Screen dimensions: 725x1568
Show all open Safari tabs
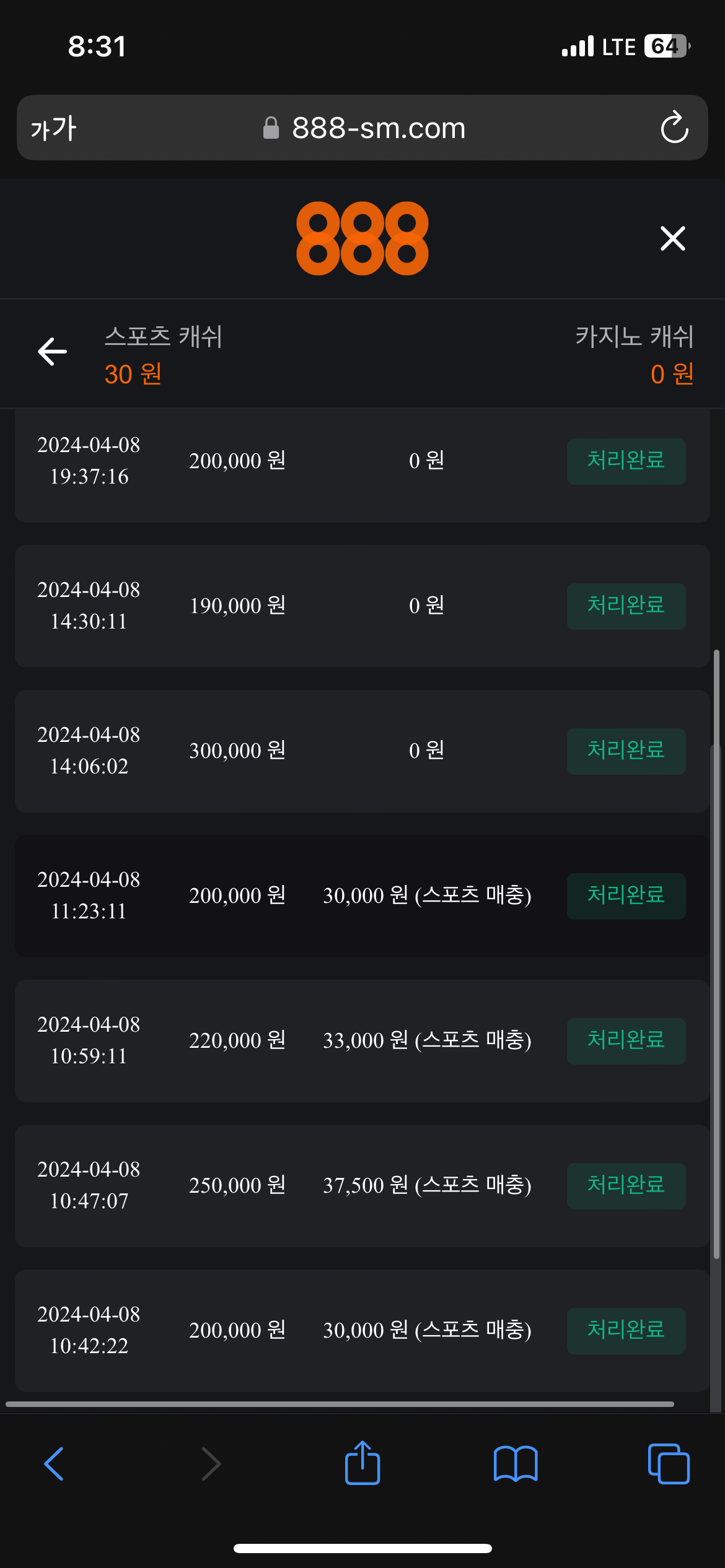pos(669,1464)
